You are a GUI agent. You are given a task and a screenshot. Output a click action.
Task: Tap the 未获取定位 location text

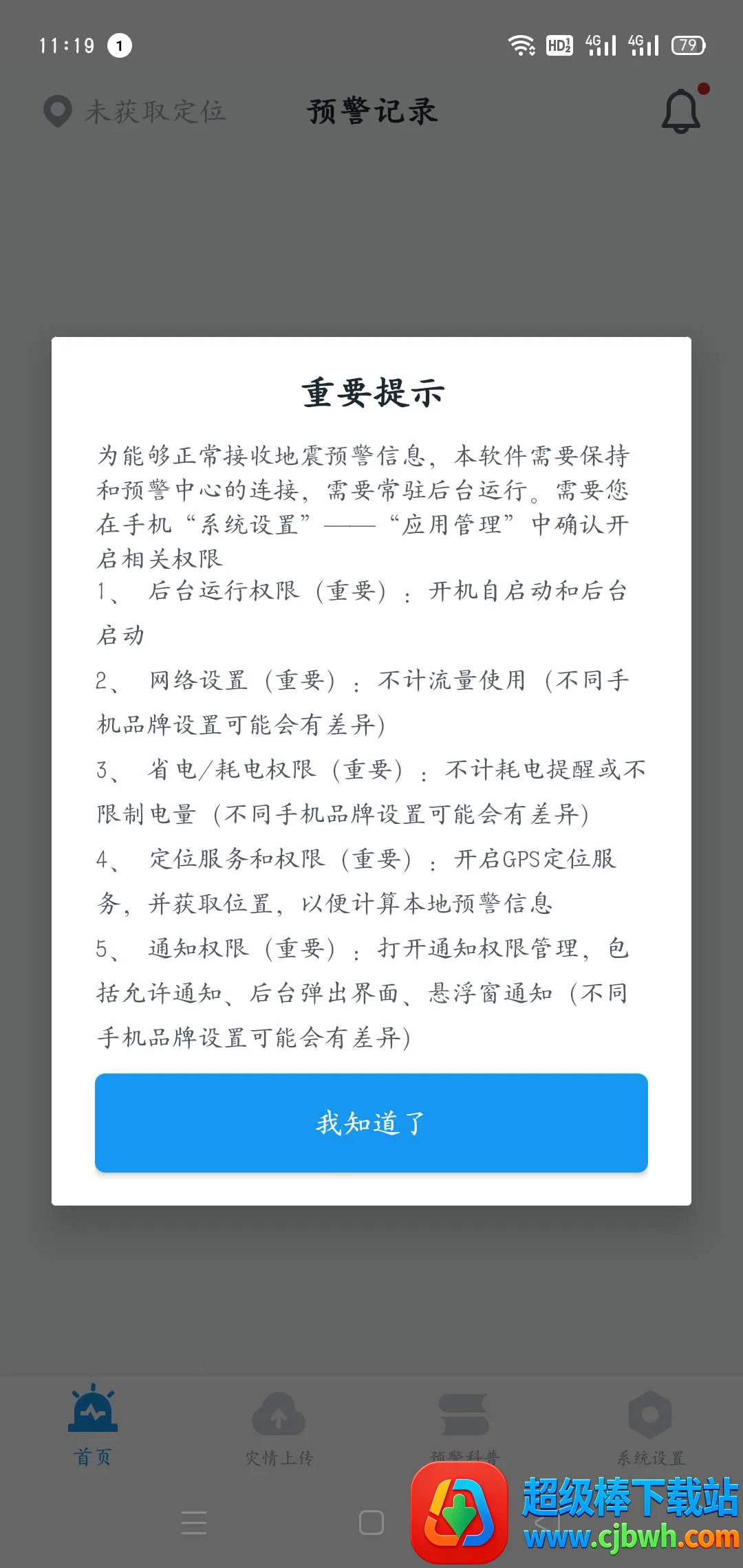[x=156, y=111]
